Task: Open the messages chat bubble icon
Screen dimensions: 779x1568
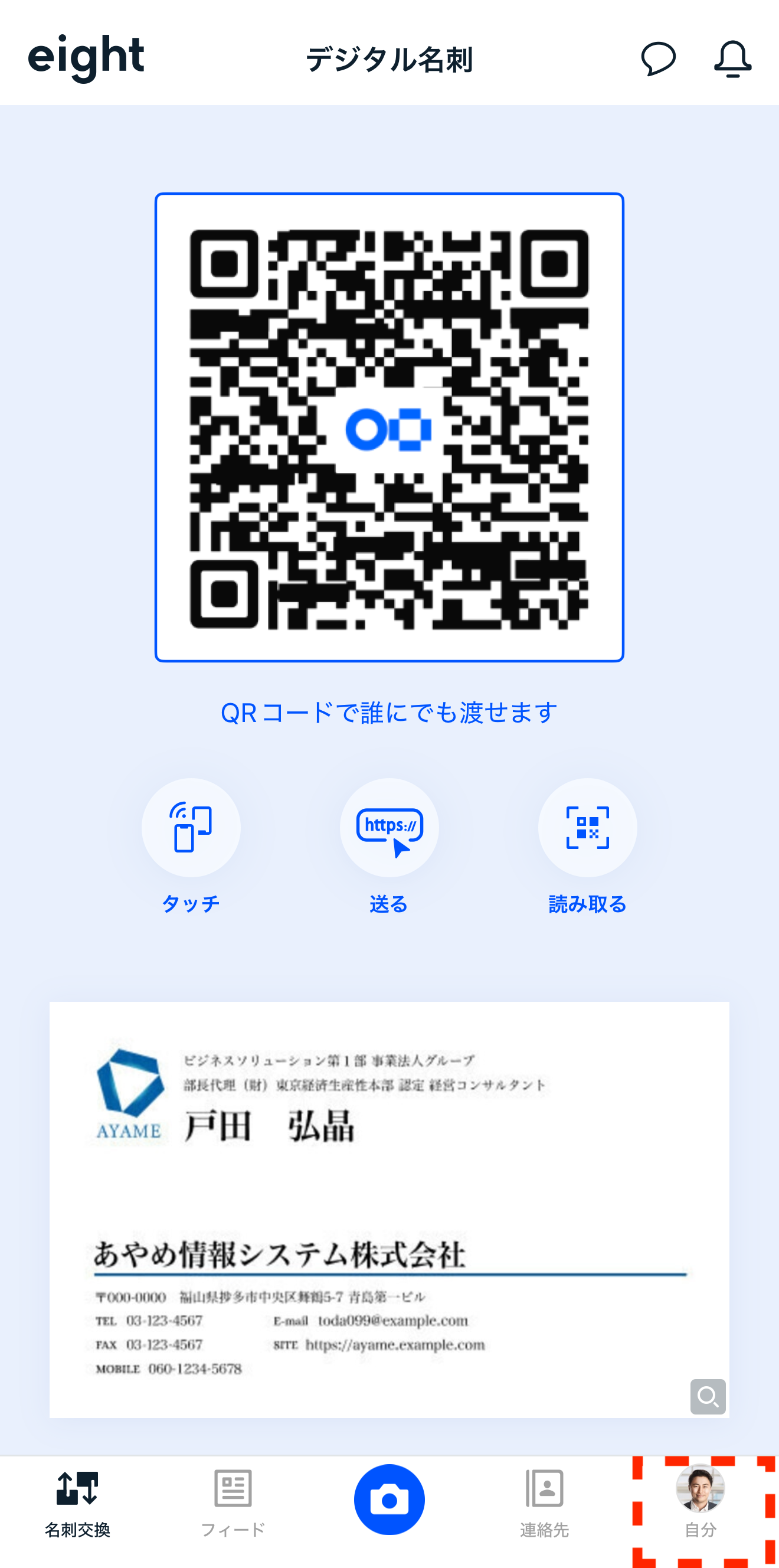Action: (659, 58)
